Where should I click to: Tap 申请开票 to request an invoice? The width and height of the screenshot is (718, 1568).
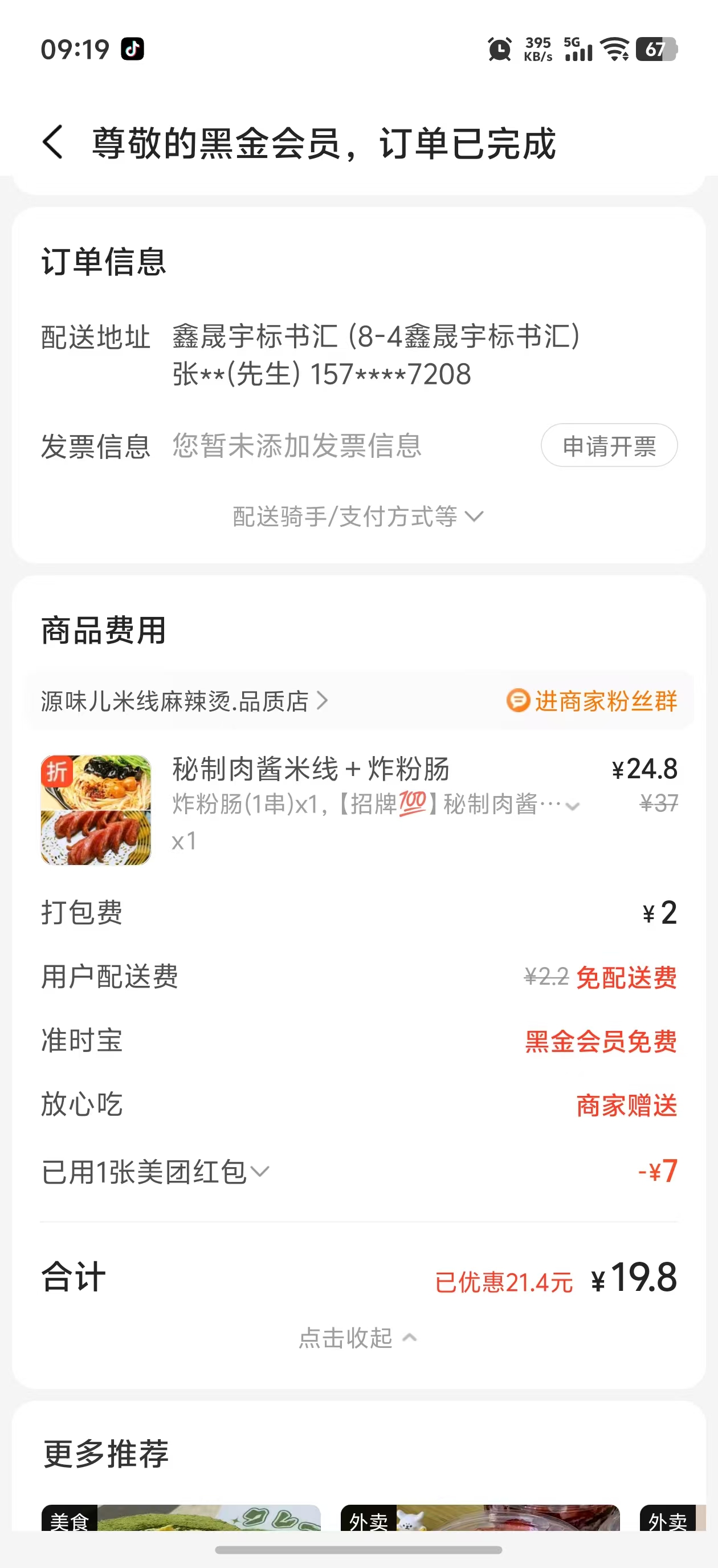[x=609, y=445]
